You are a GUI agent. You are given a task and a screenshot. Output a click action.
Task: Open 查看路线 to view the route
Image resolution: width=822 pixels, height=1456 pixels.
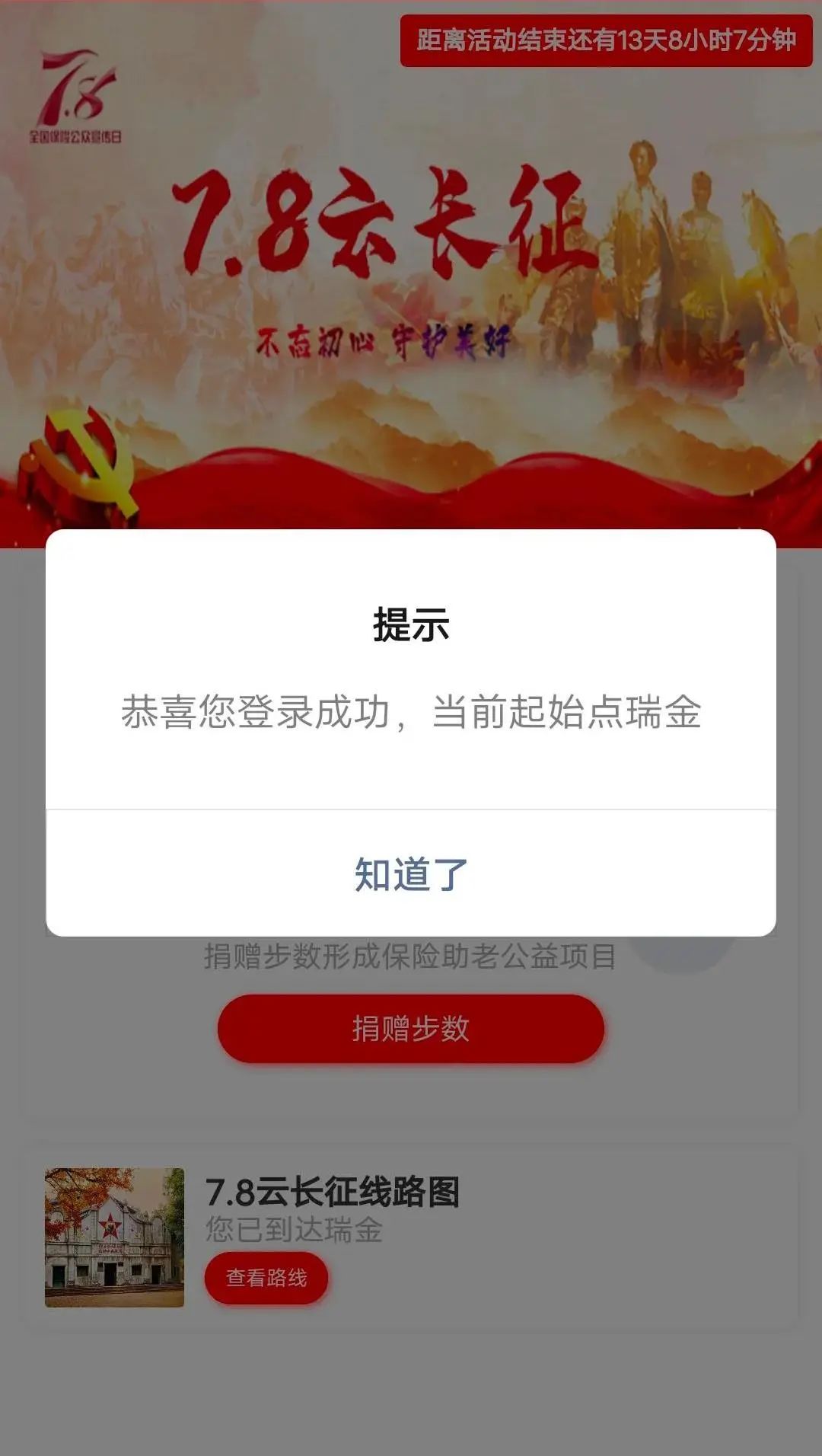pyautogui.click(x=266, y=1277)
